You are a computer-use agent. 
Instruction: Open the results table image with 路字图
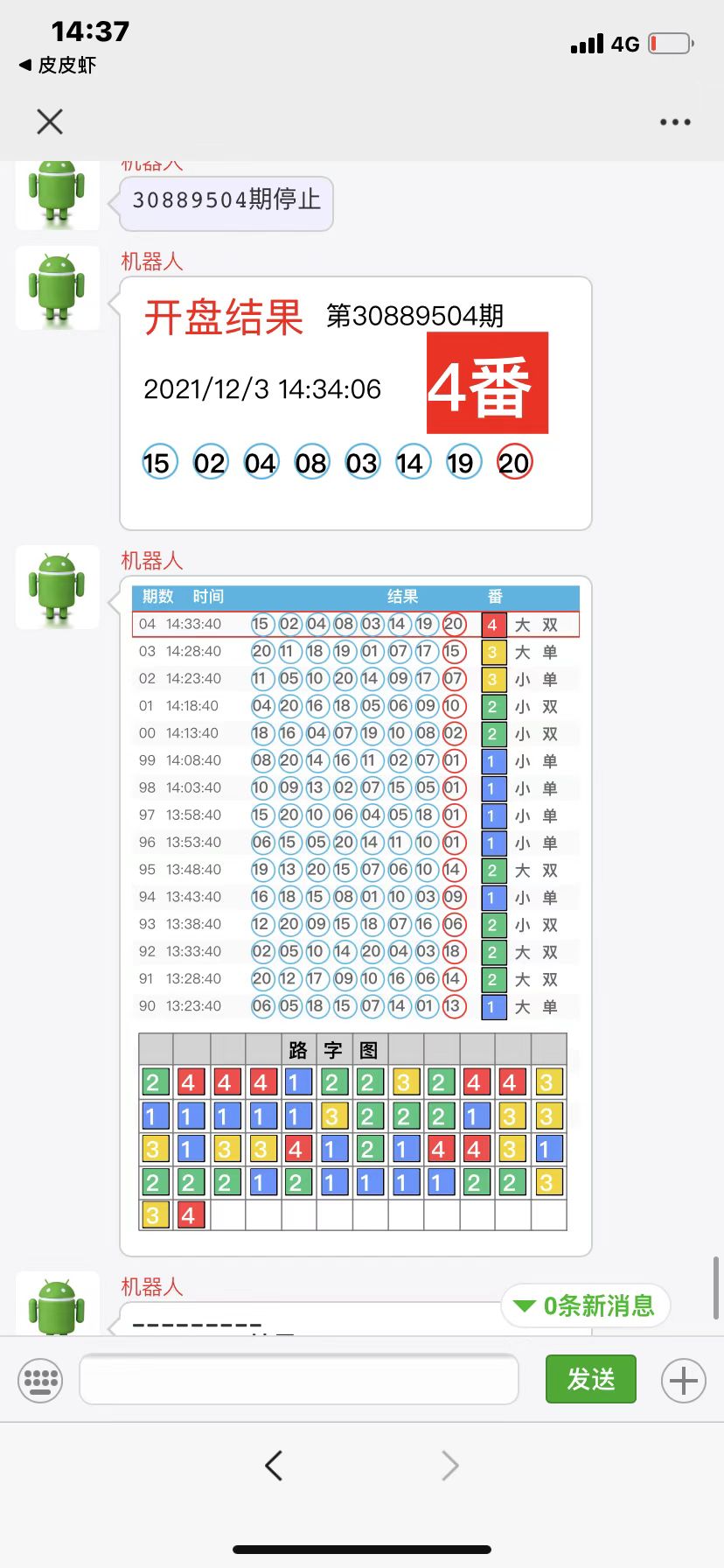tap(355, 914)
